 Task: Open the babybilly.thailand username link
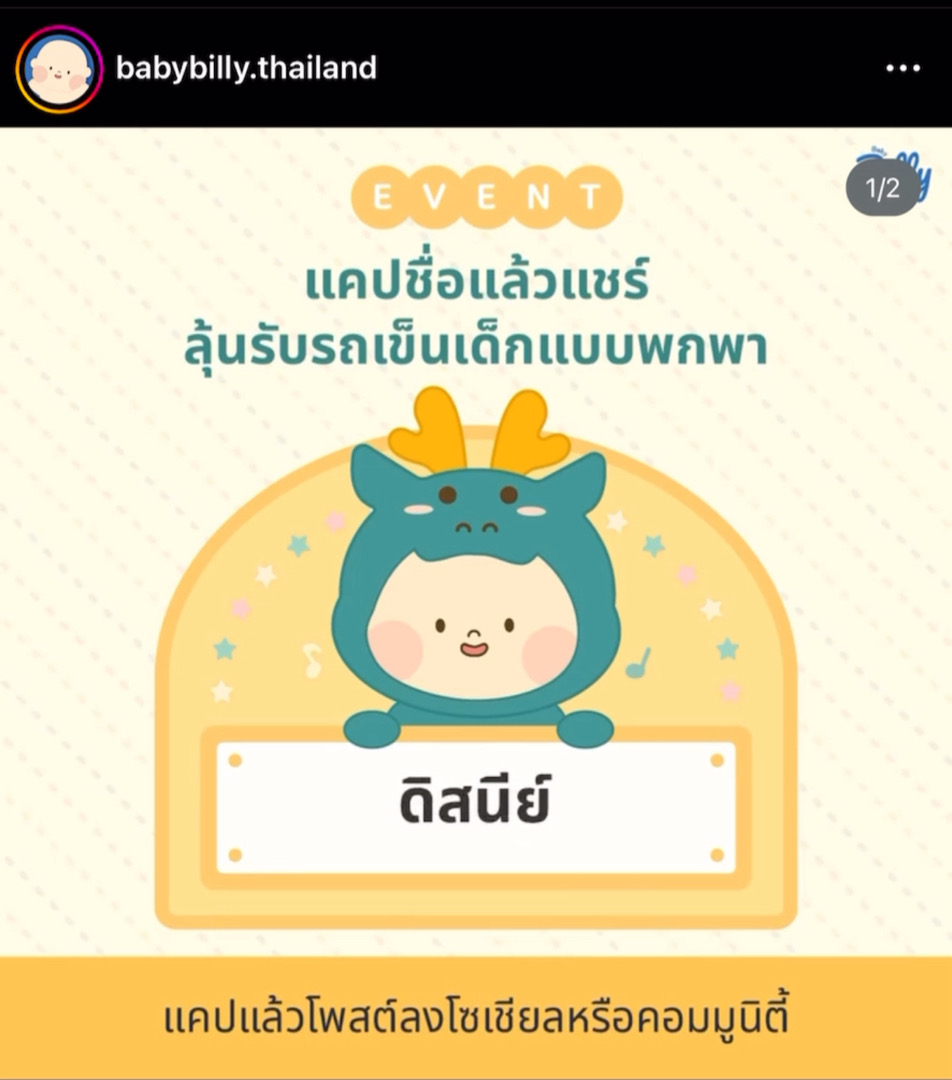coord(246,68)
